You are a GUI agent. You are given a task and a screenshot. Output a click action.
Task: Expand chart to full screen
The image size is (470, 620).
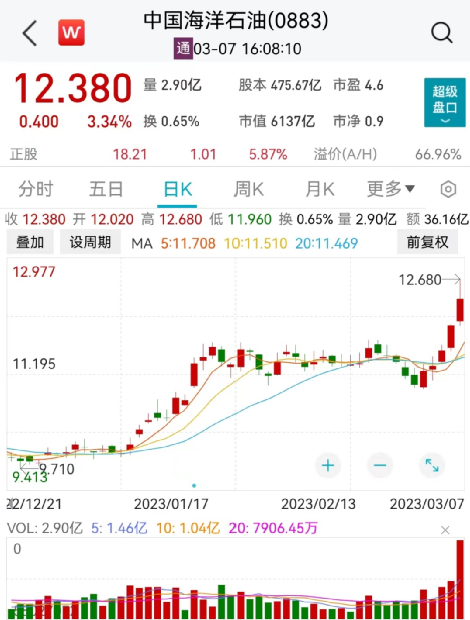point(432,465)
